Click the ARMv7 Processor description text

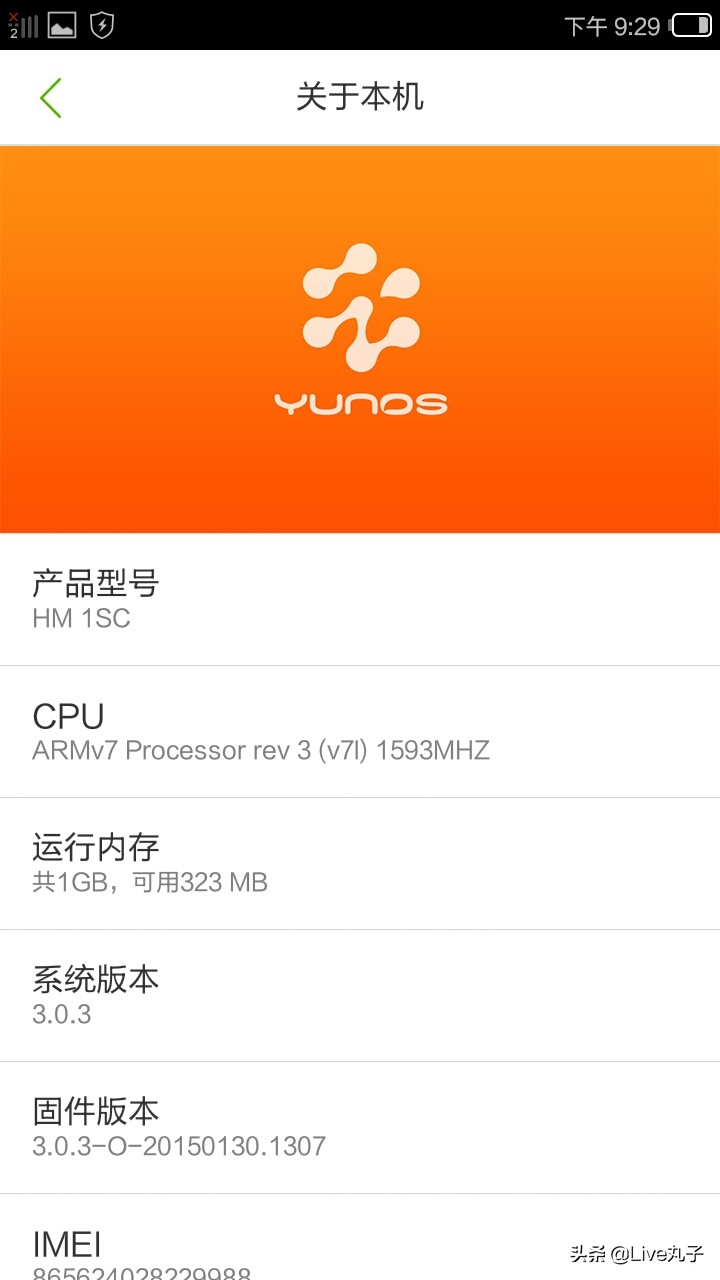261,750
